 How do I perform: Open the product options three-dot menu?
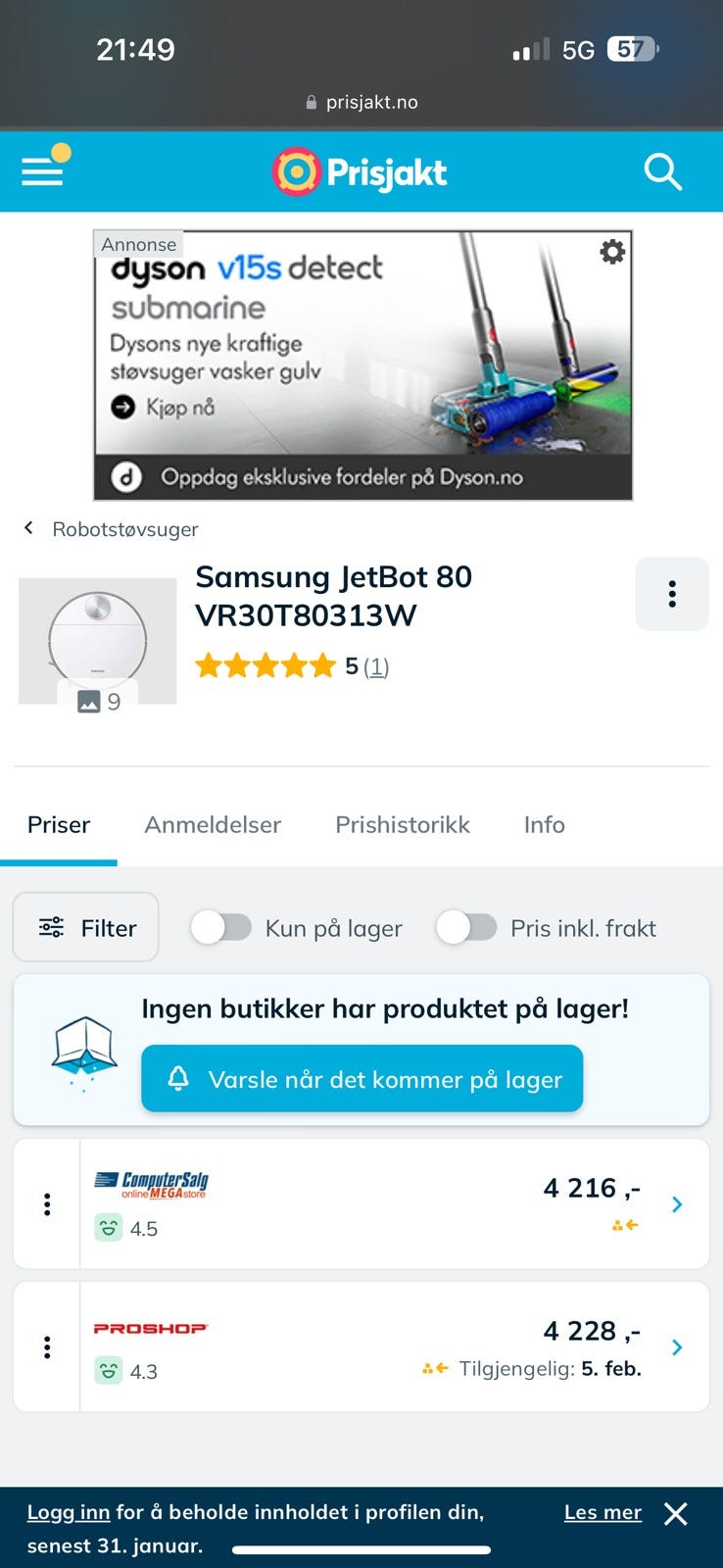672,594
